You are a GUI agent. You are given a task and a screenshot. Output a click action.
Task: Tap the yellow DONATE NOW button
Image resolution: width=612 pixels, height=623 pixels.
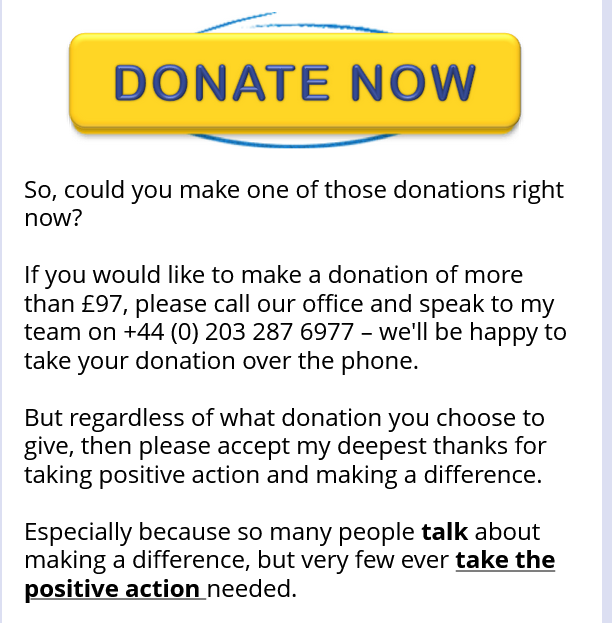pyautogui.click(x=295, y=83)
